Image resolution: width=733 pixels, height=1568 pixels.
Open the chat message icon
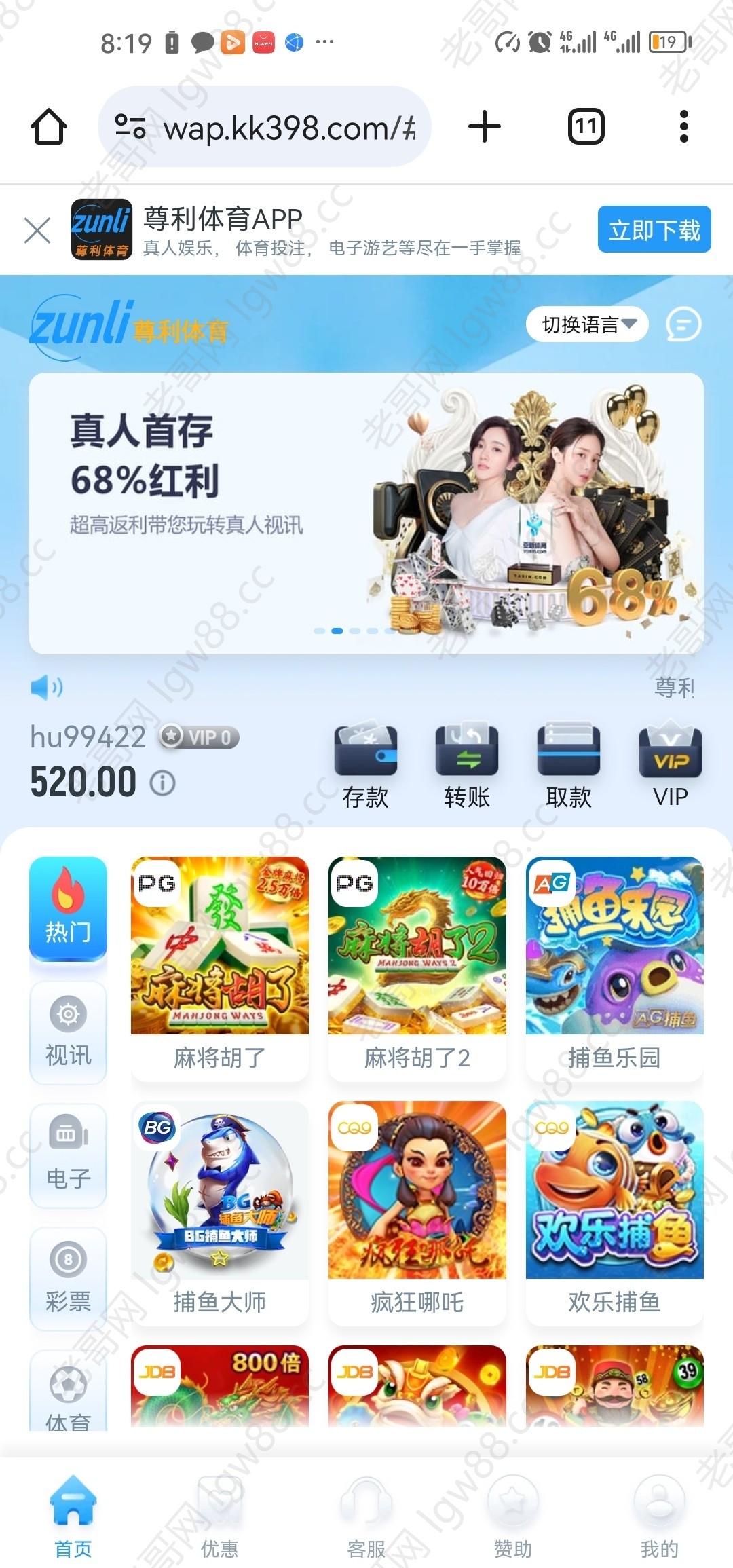pos(683,324)
